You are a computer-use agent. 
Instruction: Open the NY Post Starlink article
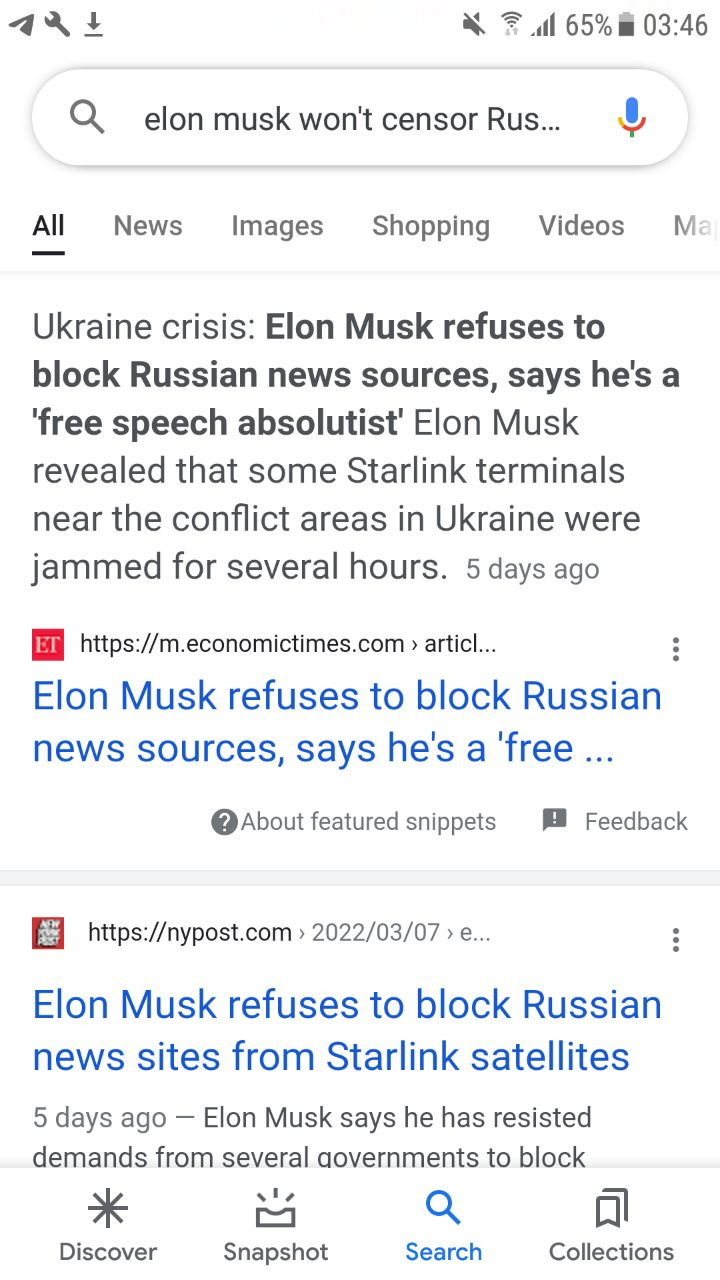[x=346, y=1030]
